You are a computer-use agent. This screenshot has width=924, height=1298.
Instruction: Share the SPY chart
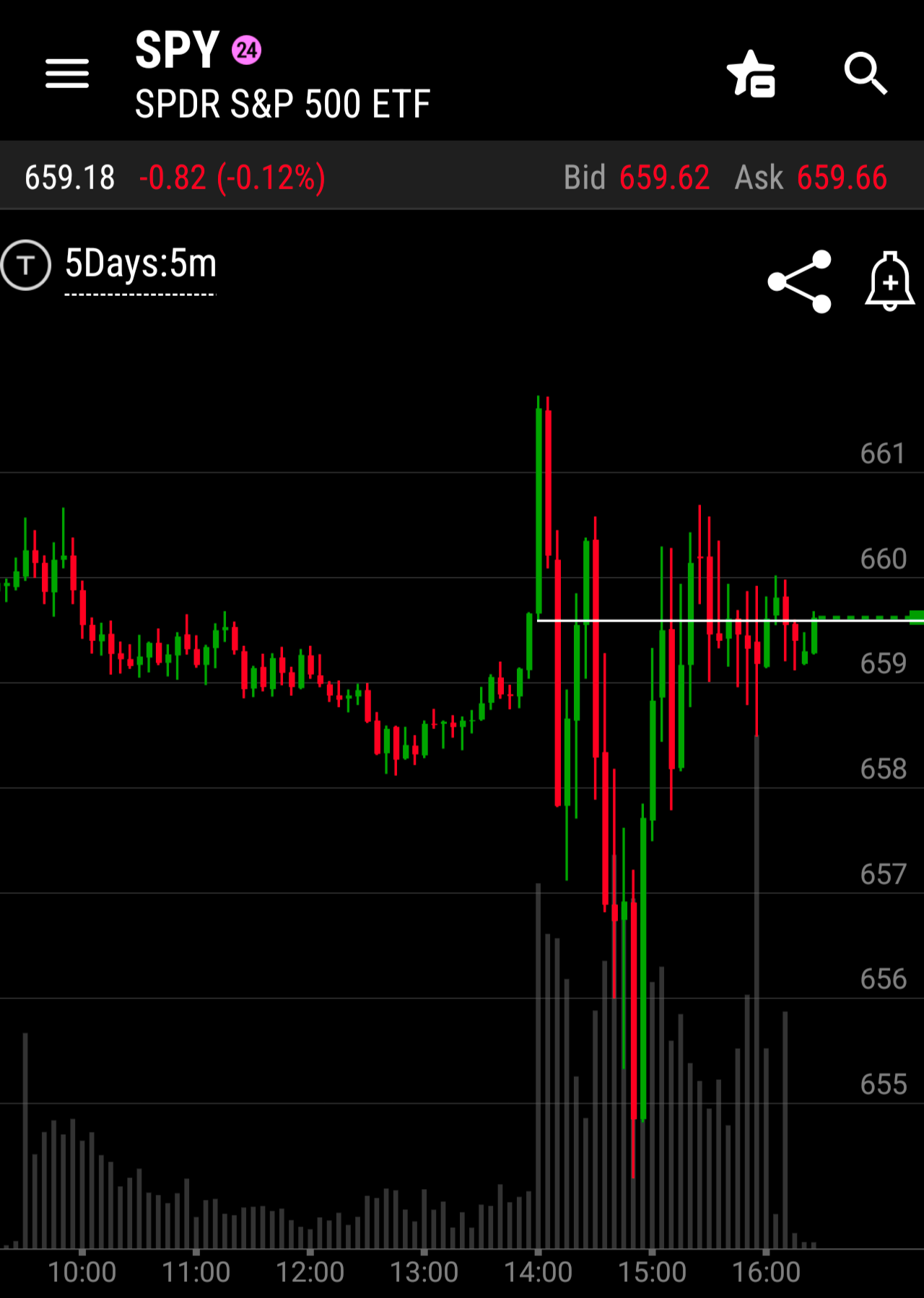click(x=800, y=282)
